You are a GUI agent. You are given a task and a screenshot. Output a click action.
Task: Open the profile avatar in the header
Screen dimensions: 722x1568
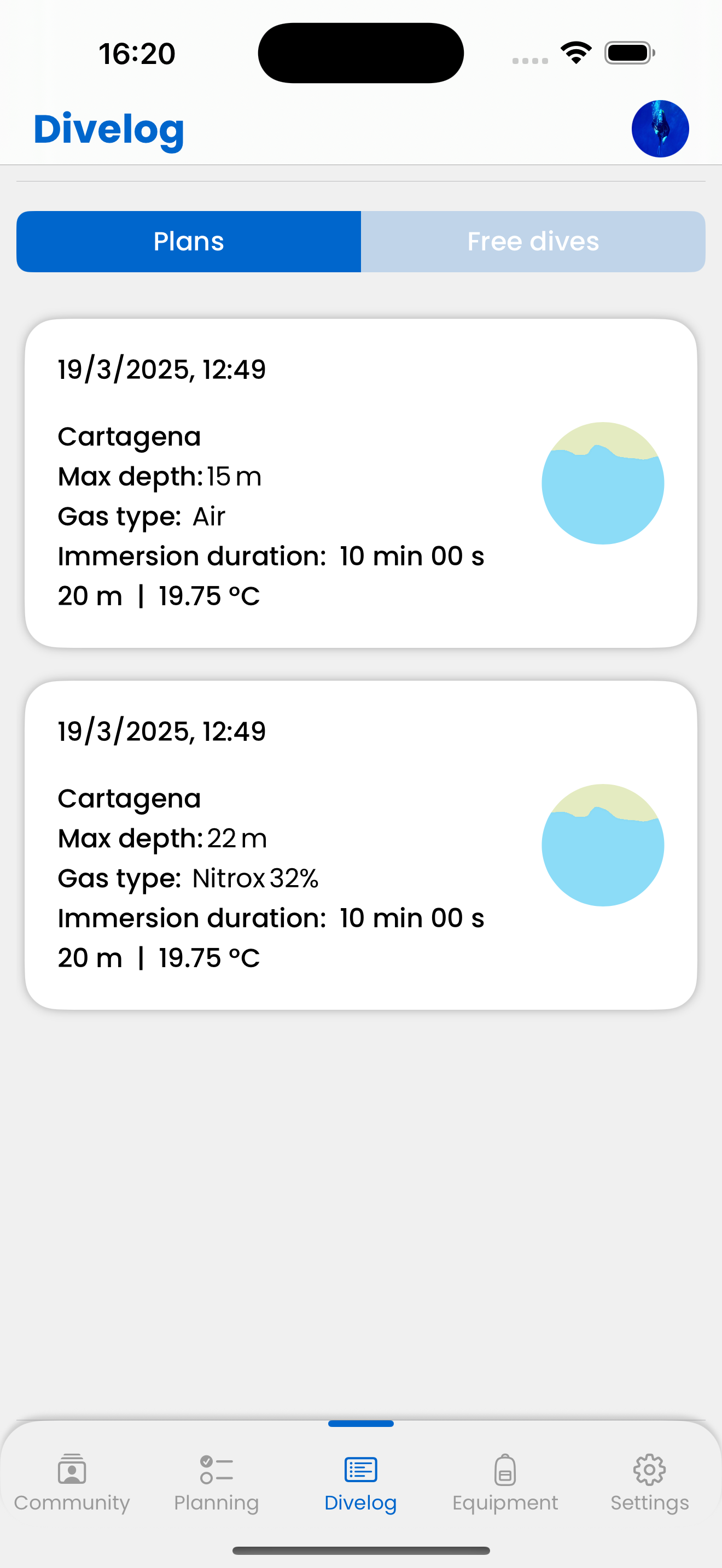pos(660,128)
